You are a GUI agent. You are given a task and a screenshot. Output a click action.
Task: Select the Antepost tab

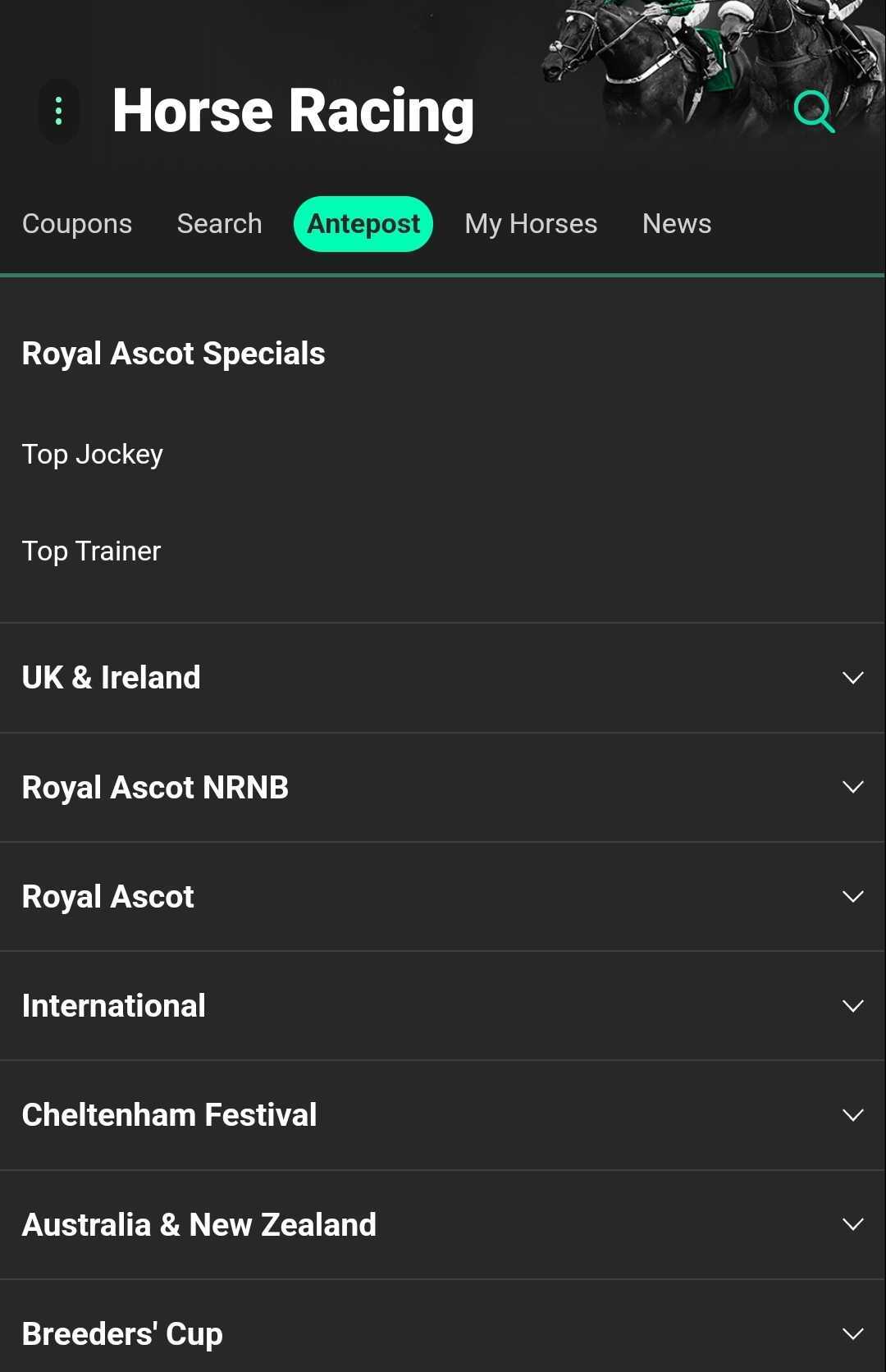click(x=363, y=223)
